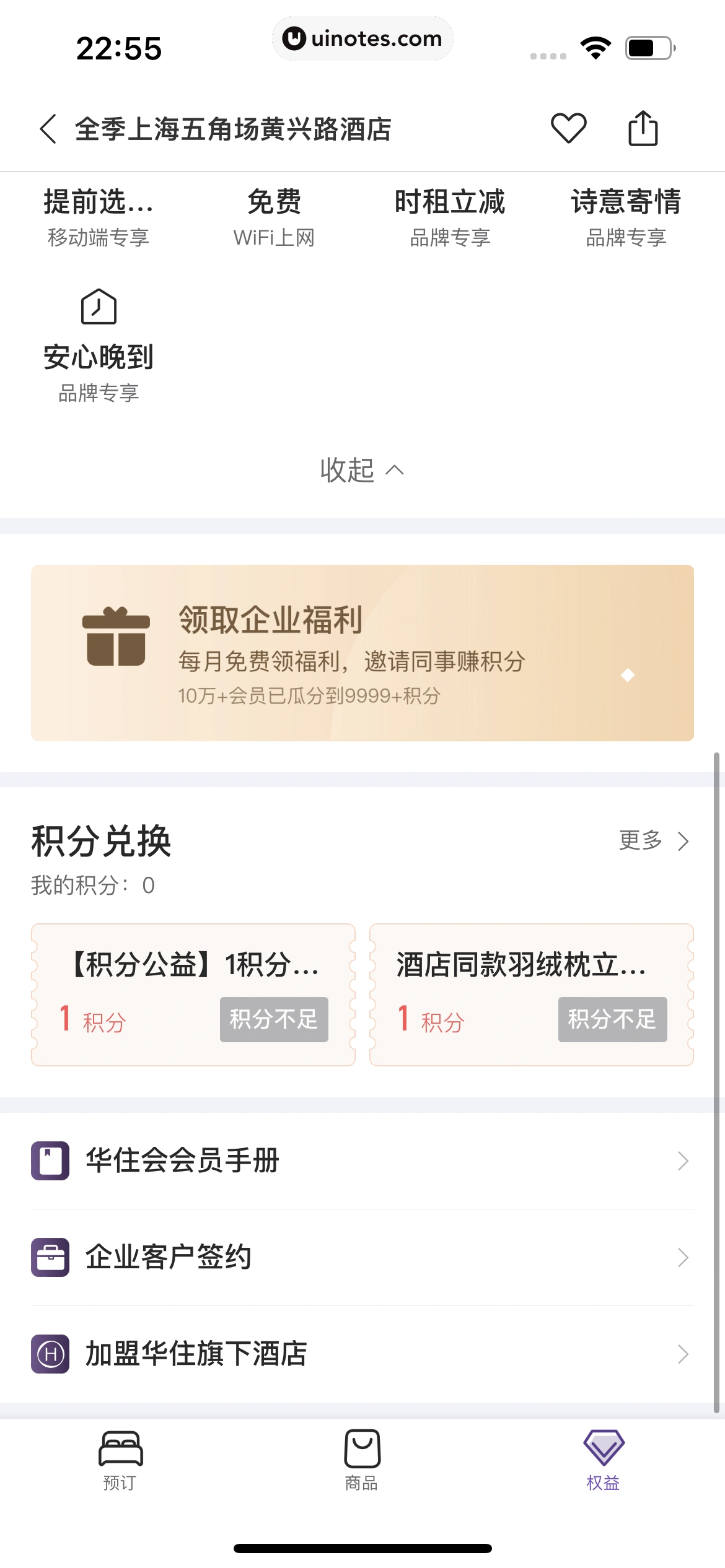Share this hotel page

pos(643,128)
